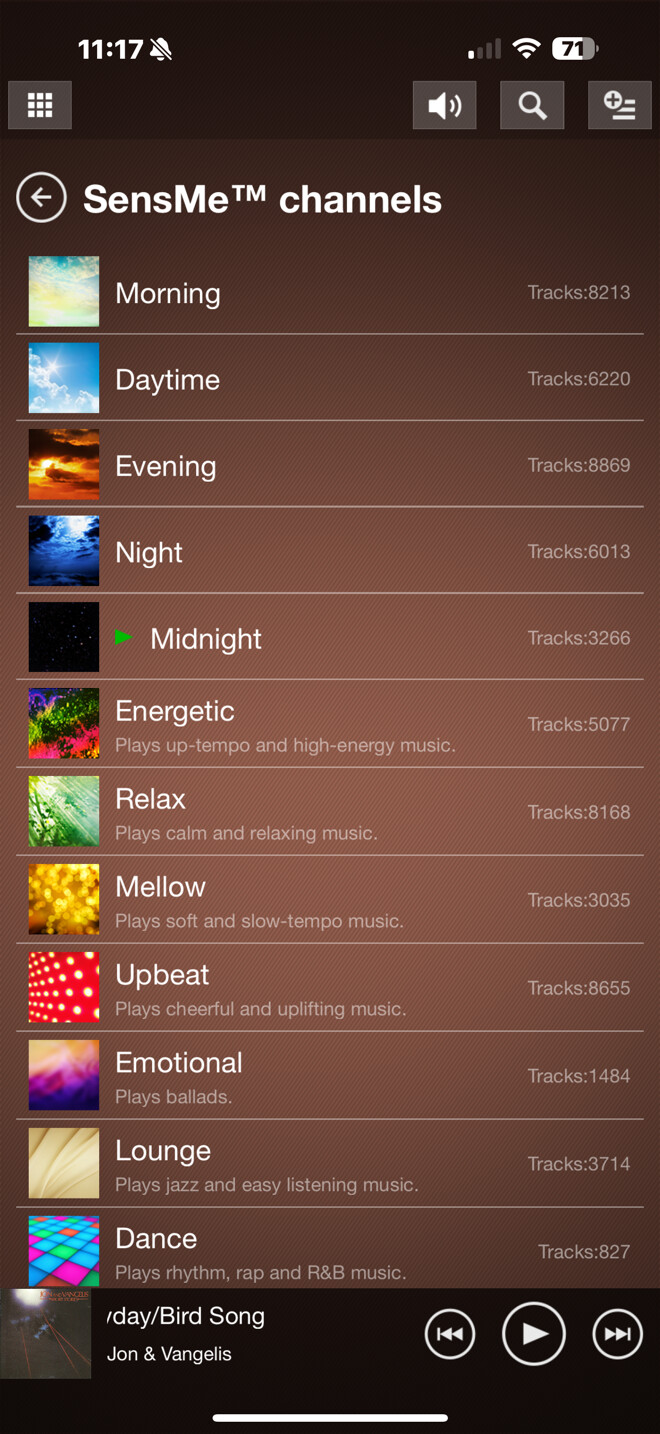
Task: Open the Dance channel
Action: [x=330, y=1249]
